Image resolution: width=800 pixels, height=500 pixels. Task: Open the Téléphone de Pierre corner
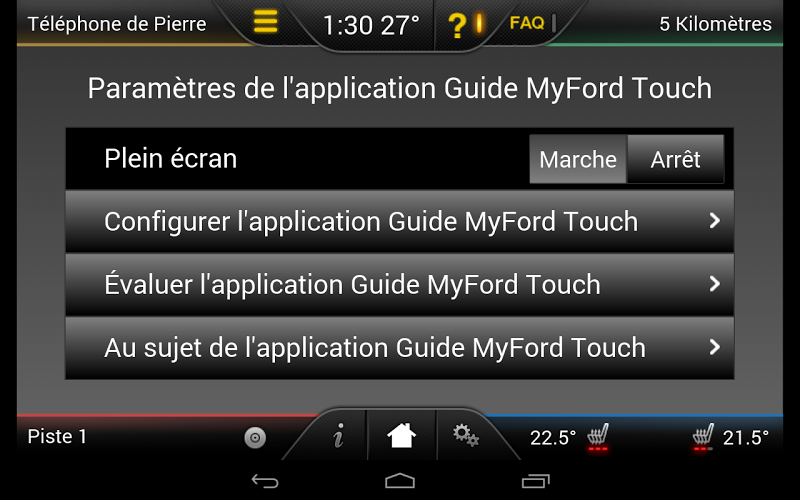117,24
